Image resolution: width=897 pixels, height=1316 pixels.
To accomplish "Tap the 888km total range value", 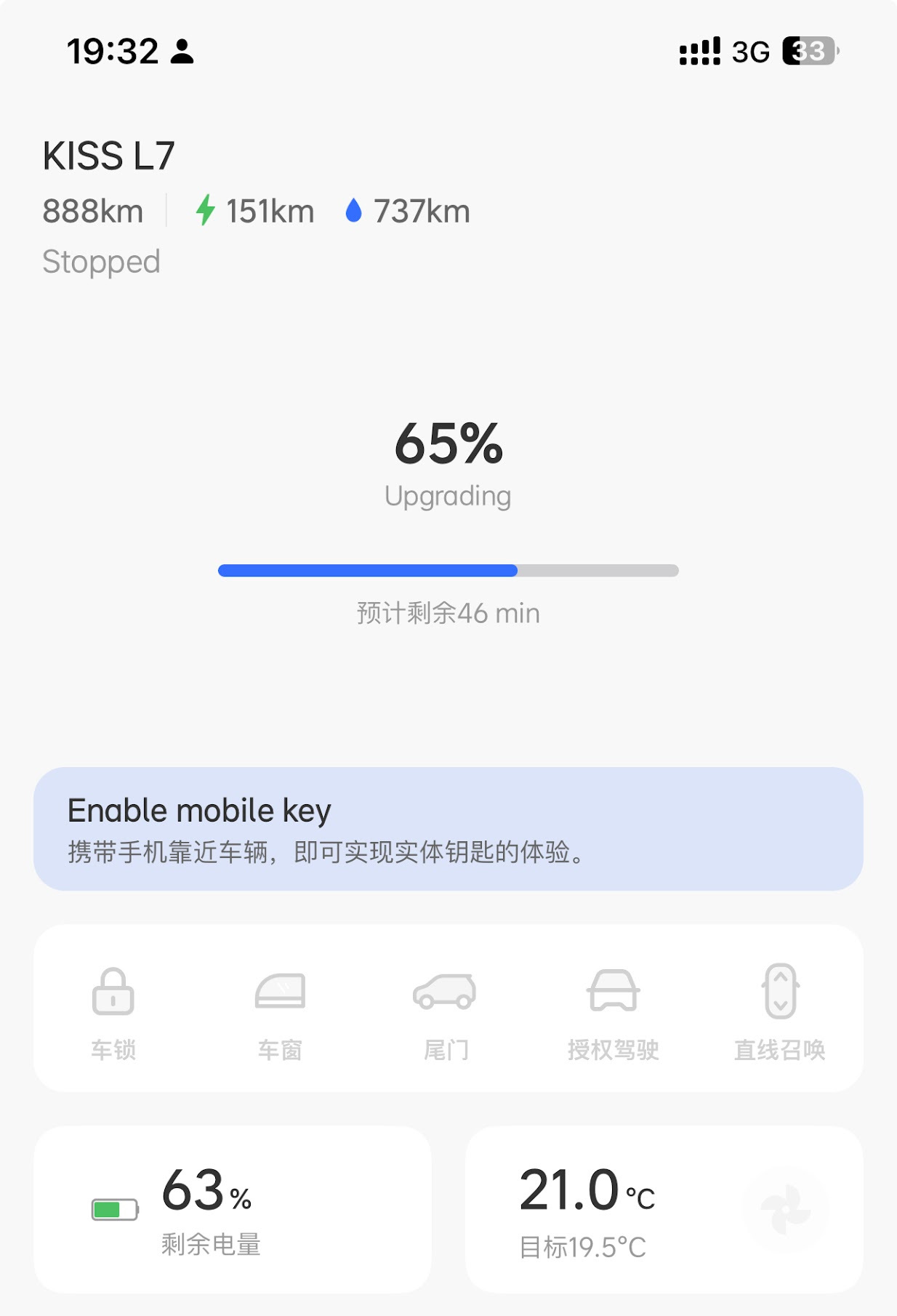I will tap(93, 210).
